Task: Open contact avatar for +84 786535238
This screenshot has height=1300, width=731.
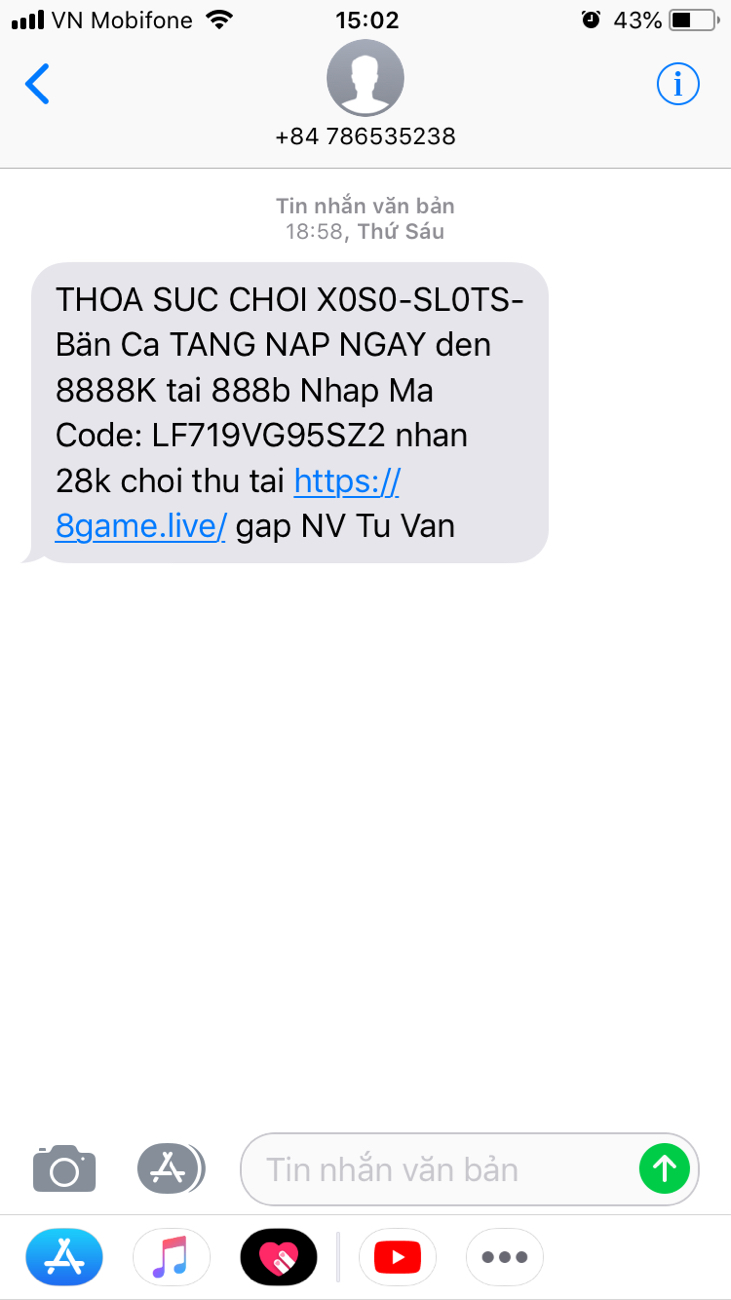Action: click(365, 79)
